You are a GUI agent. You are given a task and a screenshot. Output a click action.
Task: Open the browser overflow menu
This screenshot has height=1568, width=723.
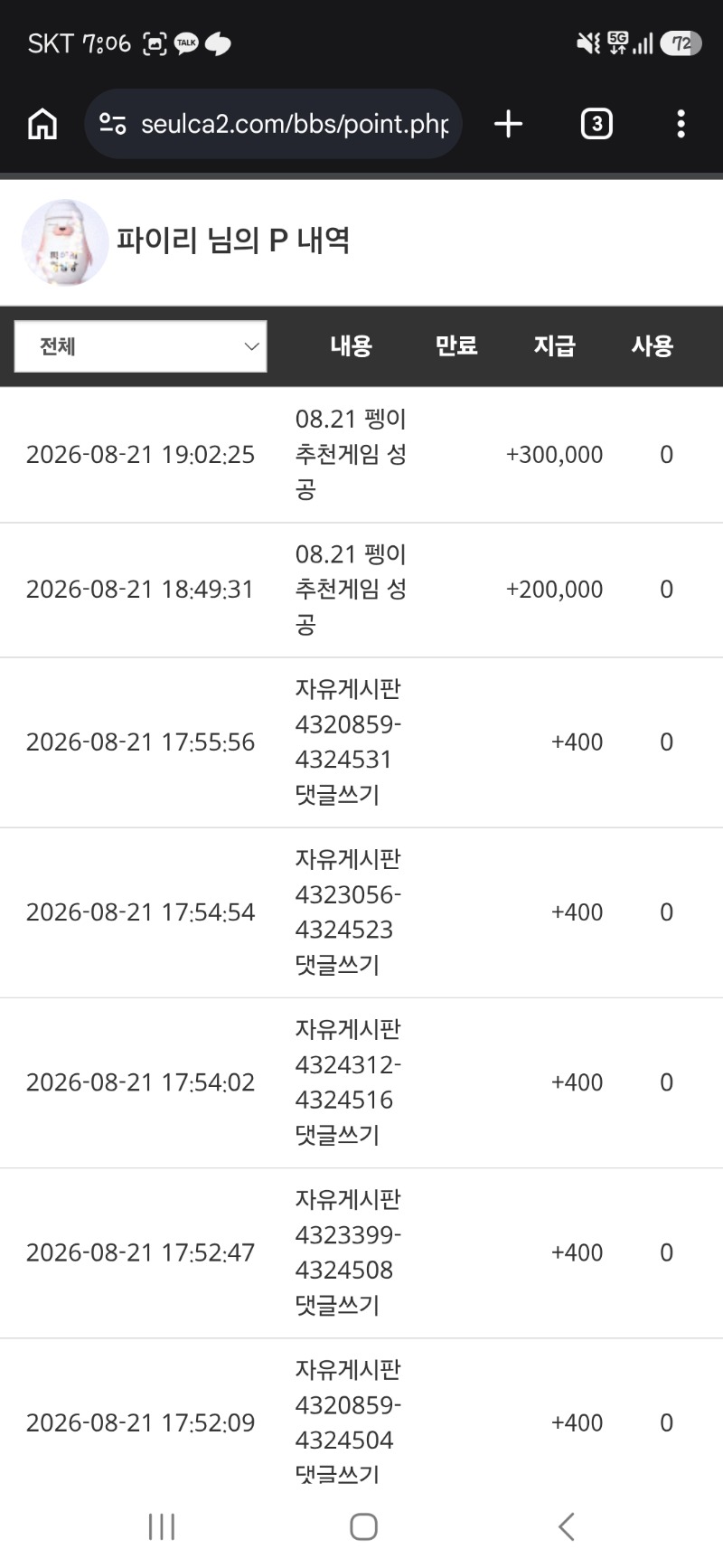point(681,124)
